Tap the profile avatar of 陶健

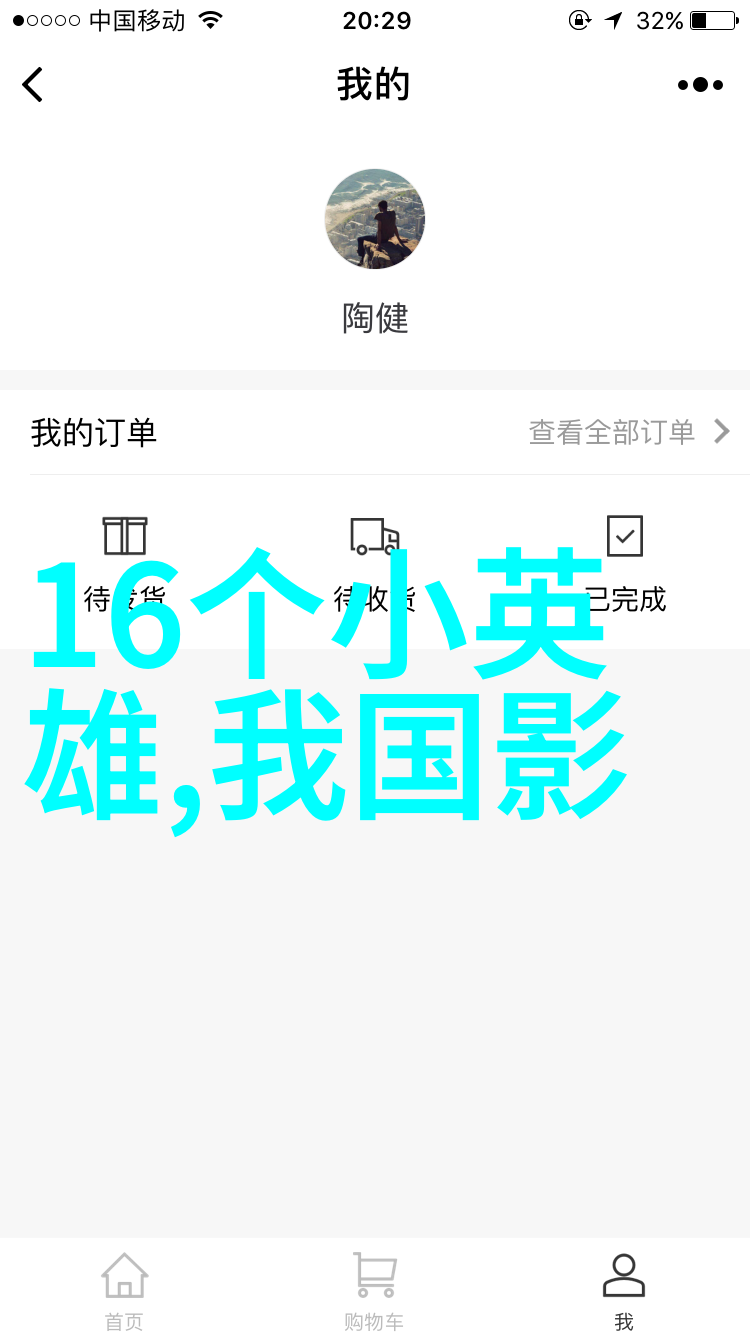[375, 219]
